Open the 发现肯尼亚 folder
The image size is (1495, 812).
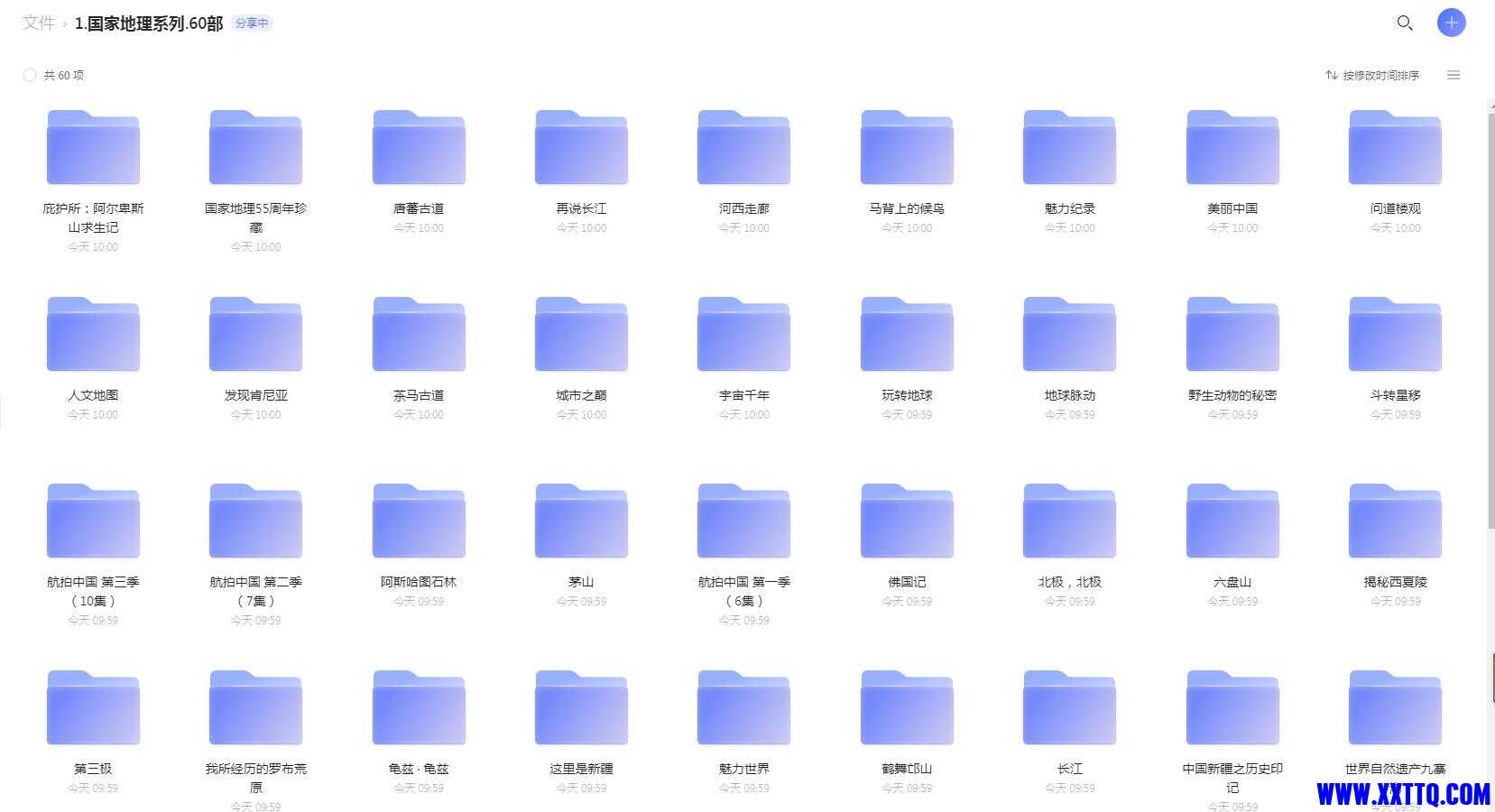point(256,336)
